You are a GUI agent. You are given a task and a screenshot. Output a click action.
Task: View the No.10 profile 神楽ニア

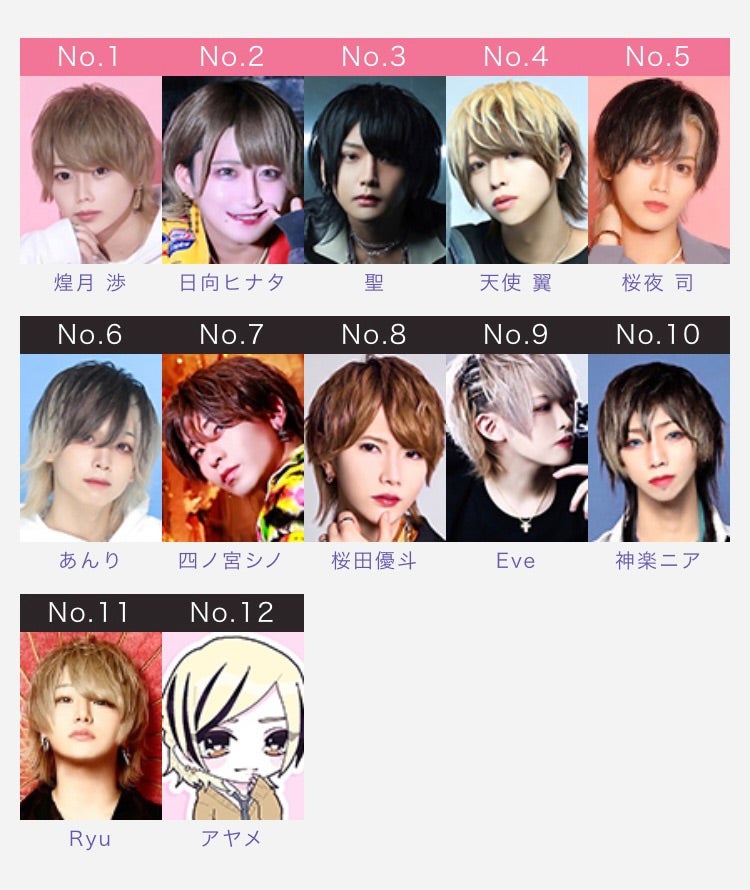[658, 448]
